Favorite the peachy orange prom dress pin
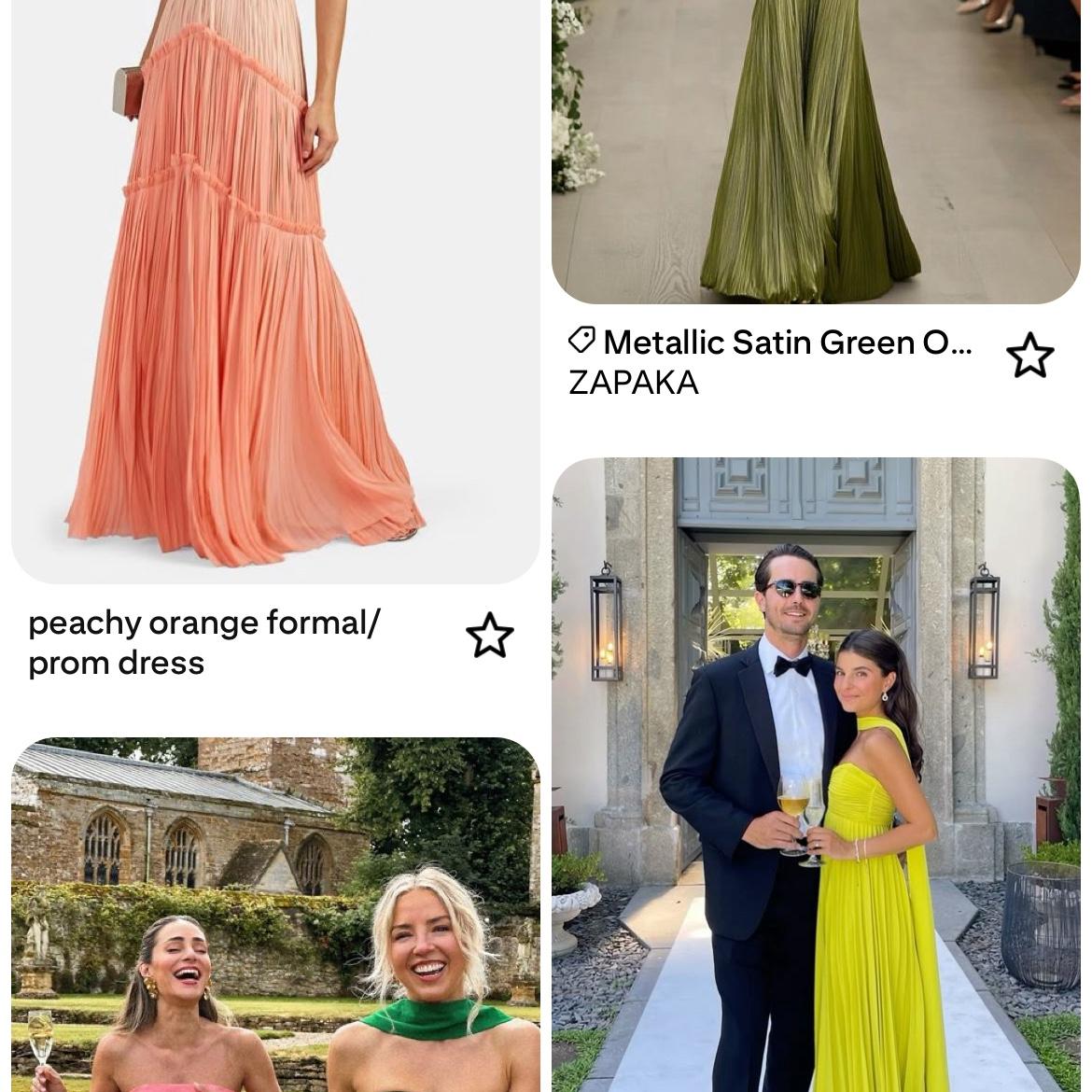 click(x=489, y=636)
